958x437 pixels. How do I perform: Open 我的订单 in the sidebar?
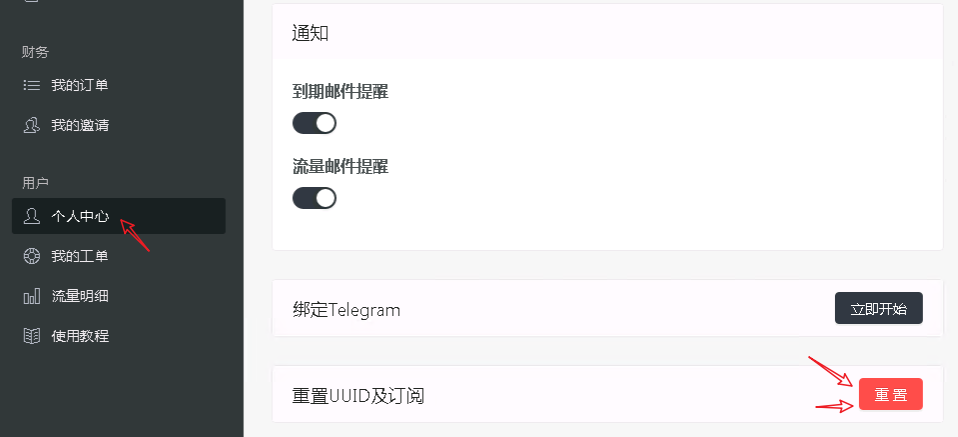click(79, 85)
